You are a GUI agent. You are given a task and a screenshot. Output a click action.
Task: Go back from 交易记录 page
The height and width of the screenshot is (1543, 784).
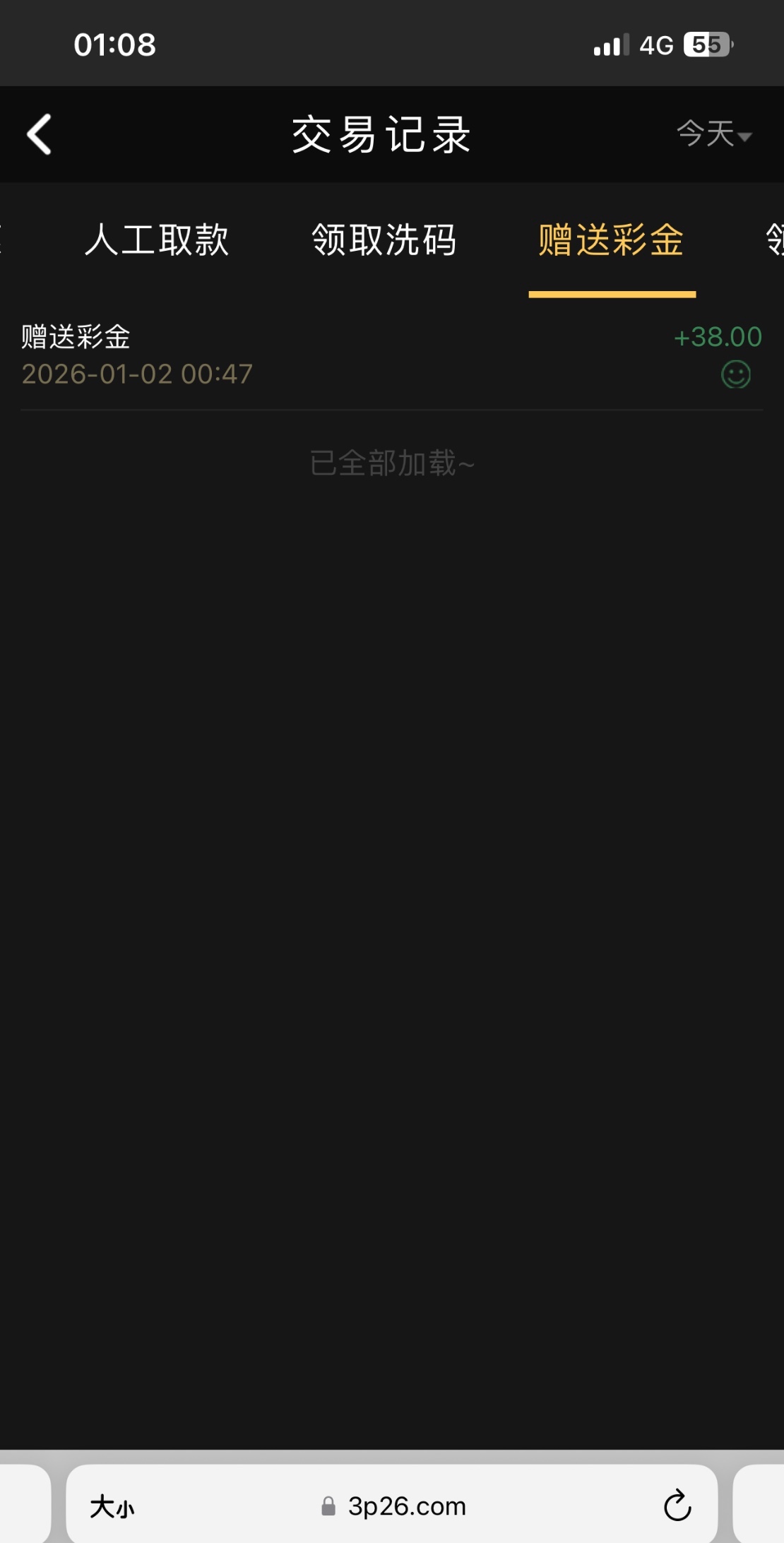(40, 134)
